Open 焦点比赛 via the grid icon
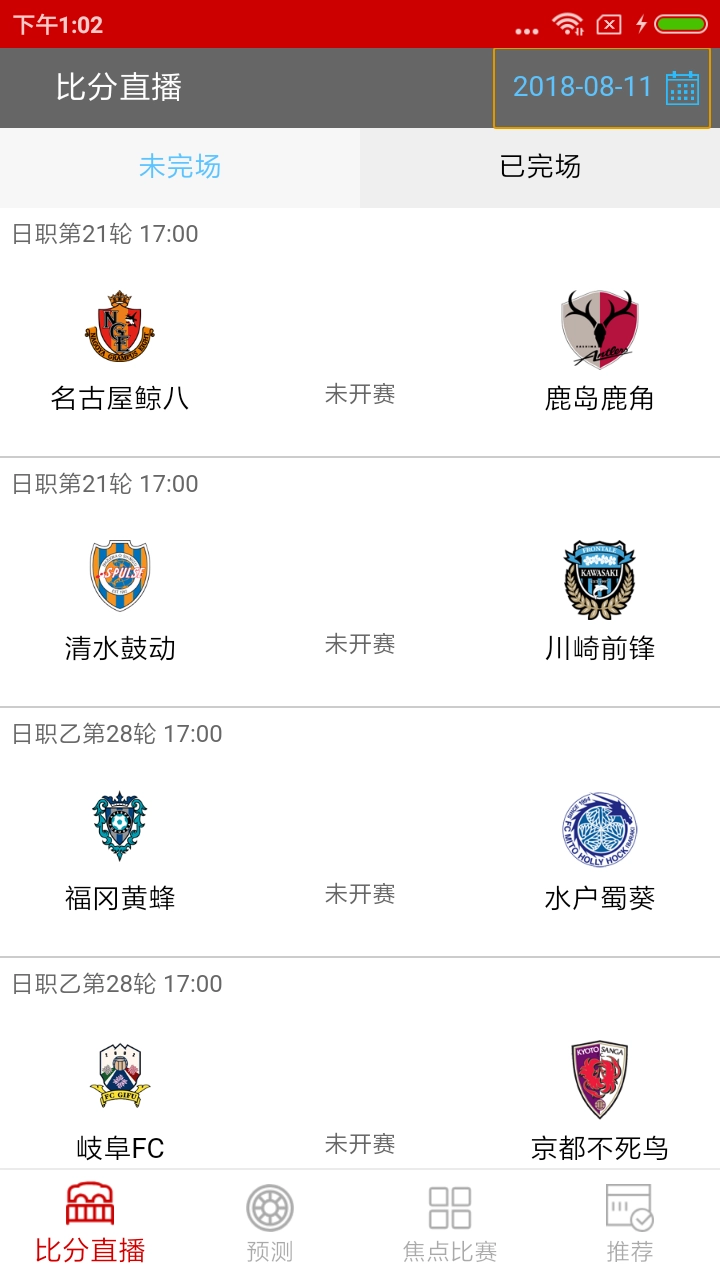The height and width of the screenshot is (1280, 720). click(x=450, y=1207)
